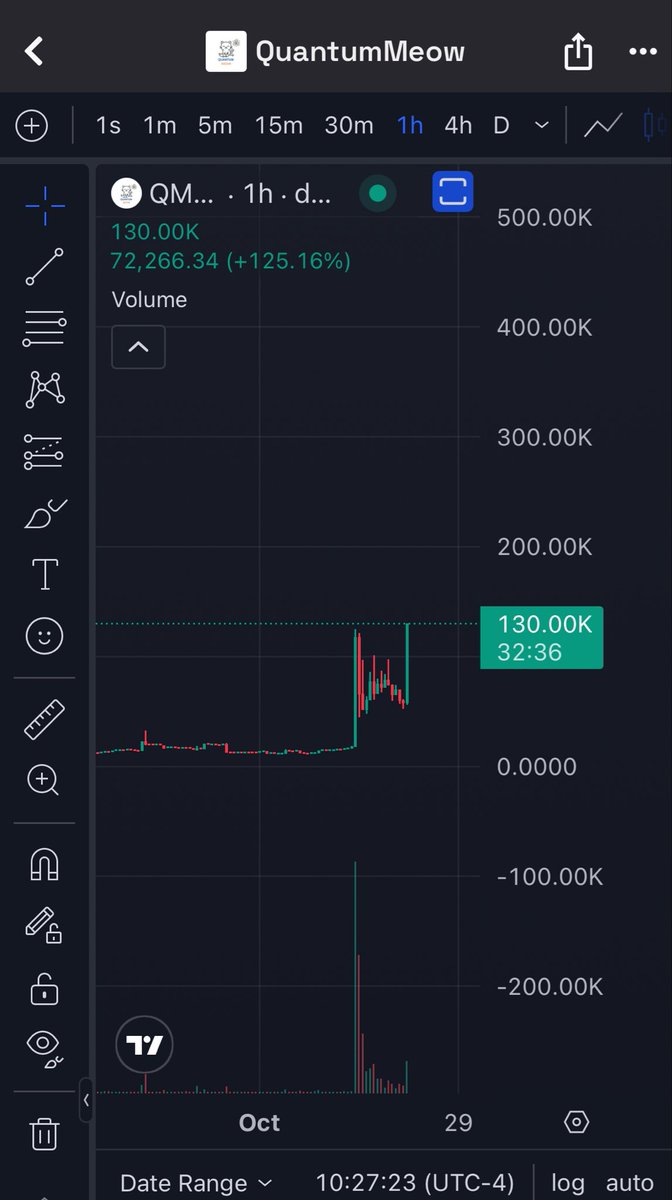The image size is (672, 1200).
Task: Open the text annotation tool
Action: tap(45, 575)
